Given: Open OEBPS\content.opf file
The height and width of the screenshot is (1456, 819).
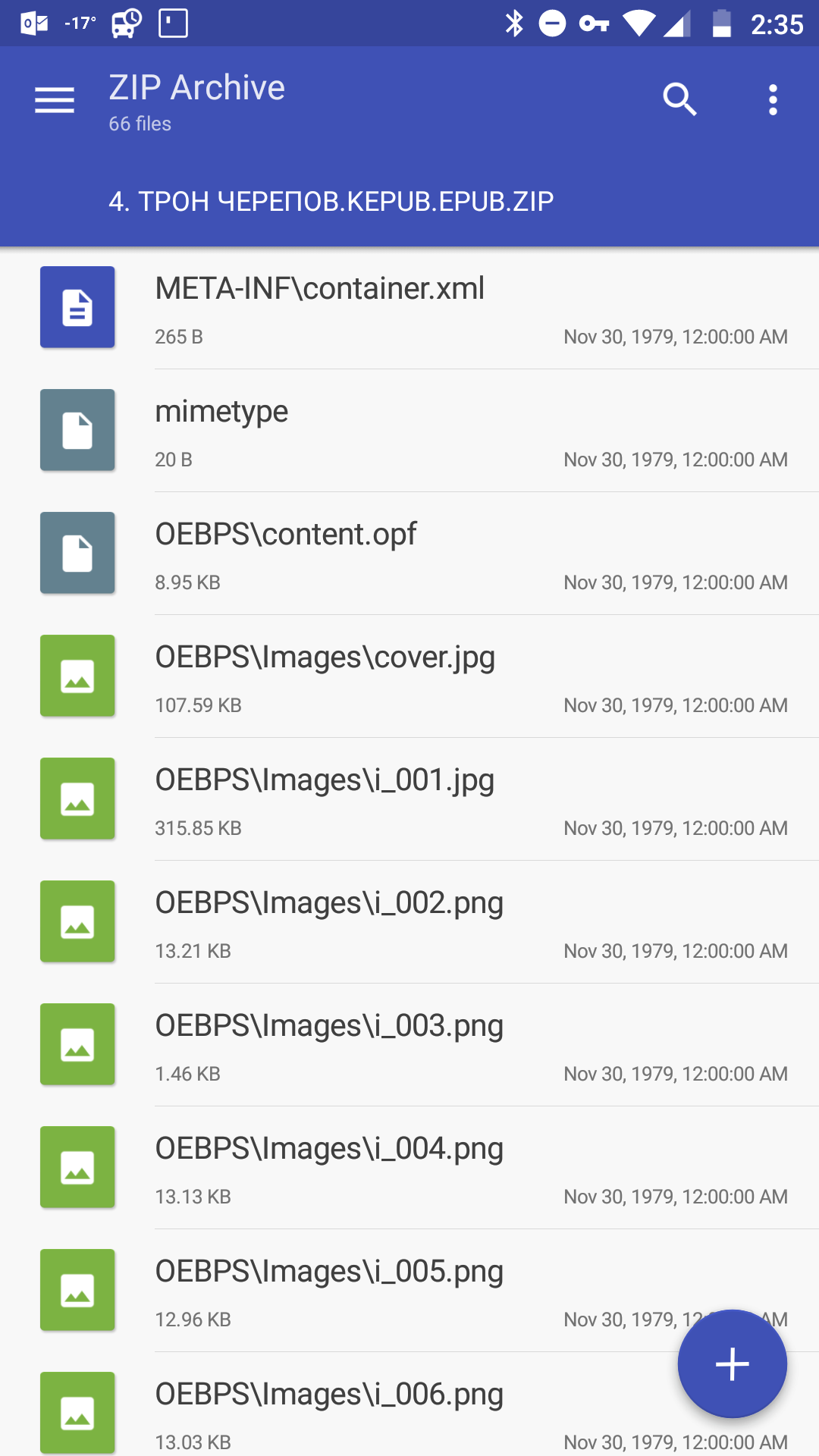Looking at the screenshot, I should 409,554.
